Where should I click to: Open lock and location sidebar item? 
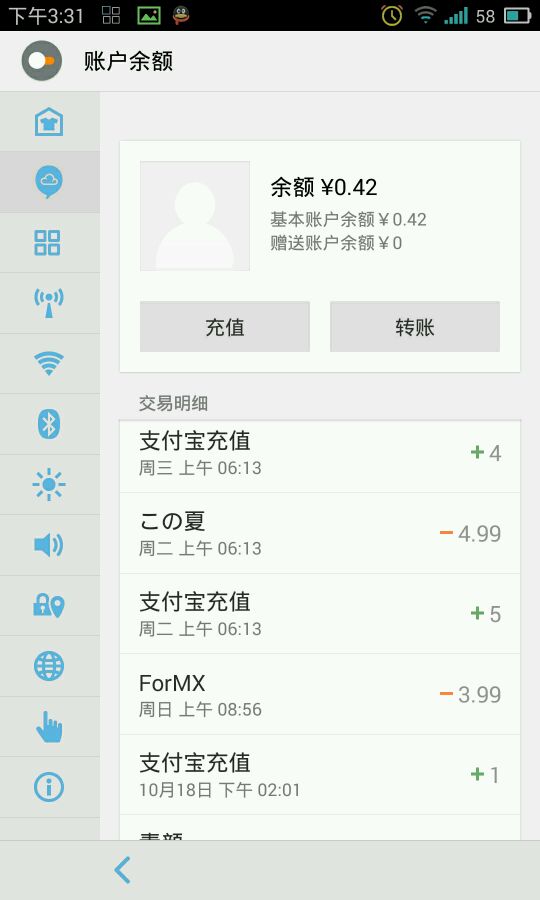point(49,606)
